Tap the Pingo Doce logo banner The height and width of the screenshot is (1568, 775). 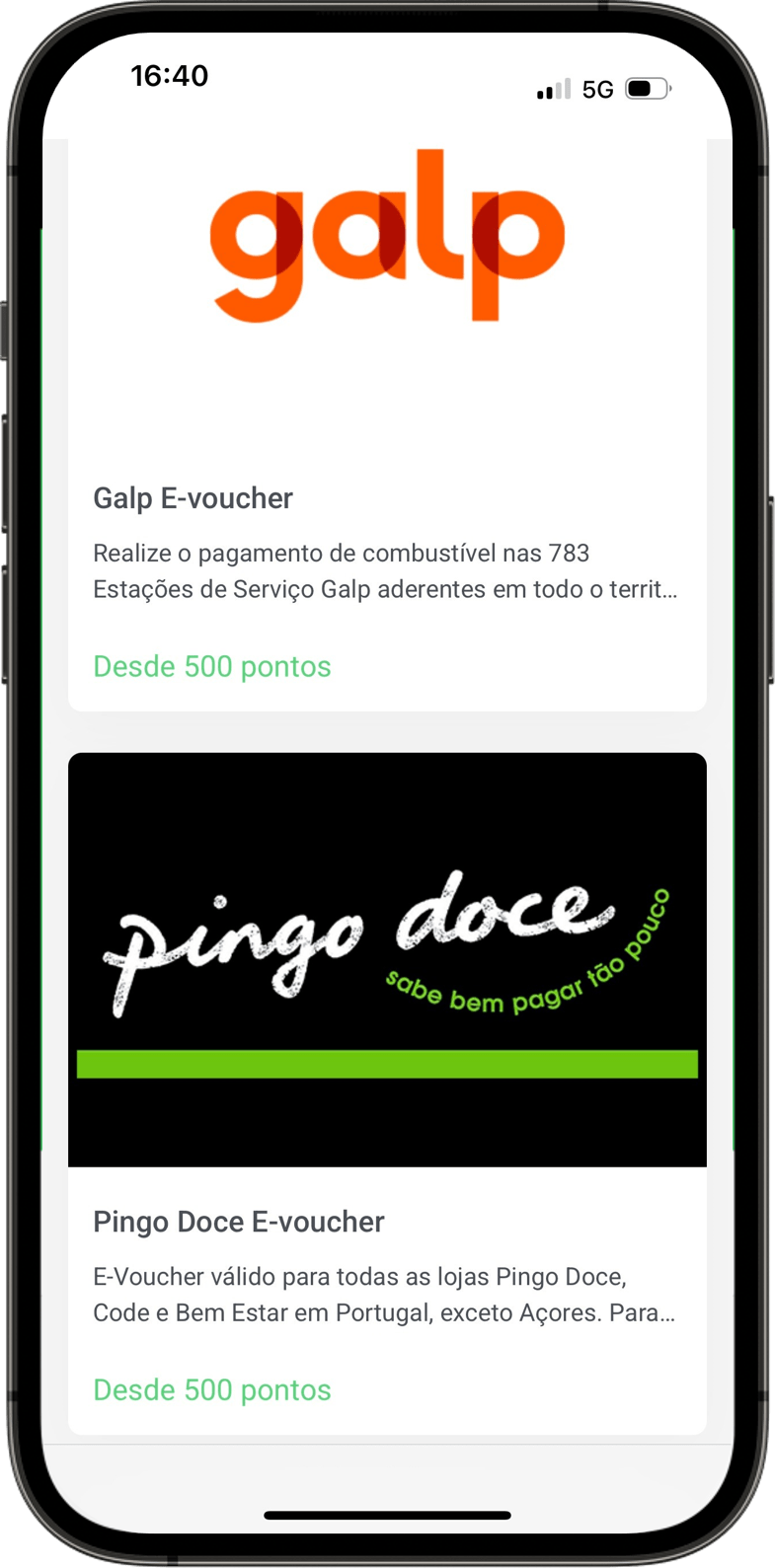click(387, 957)
